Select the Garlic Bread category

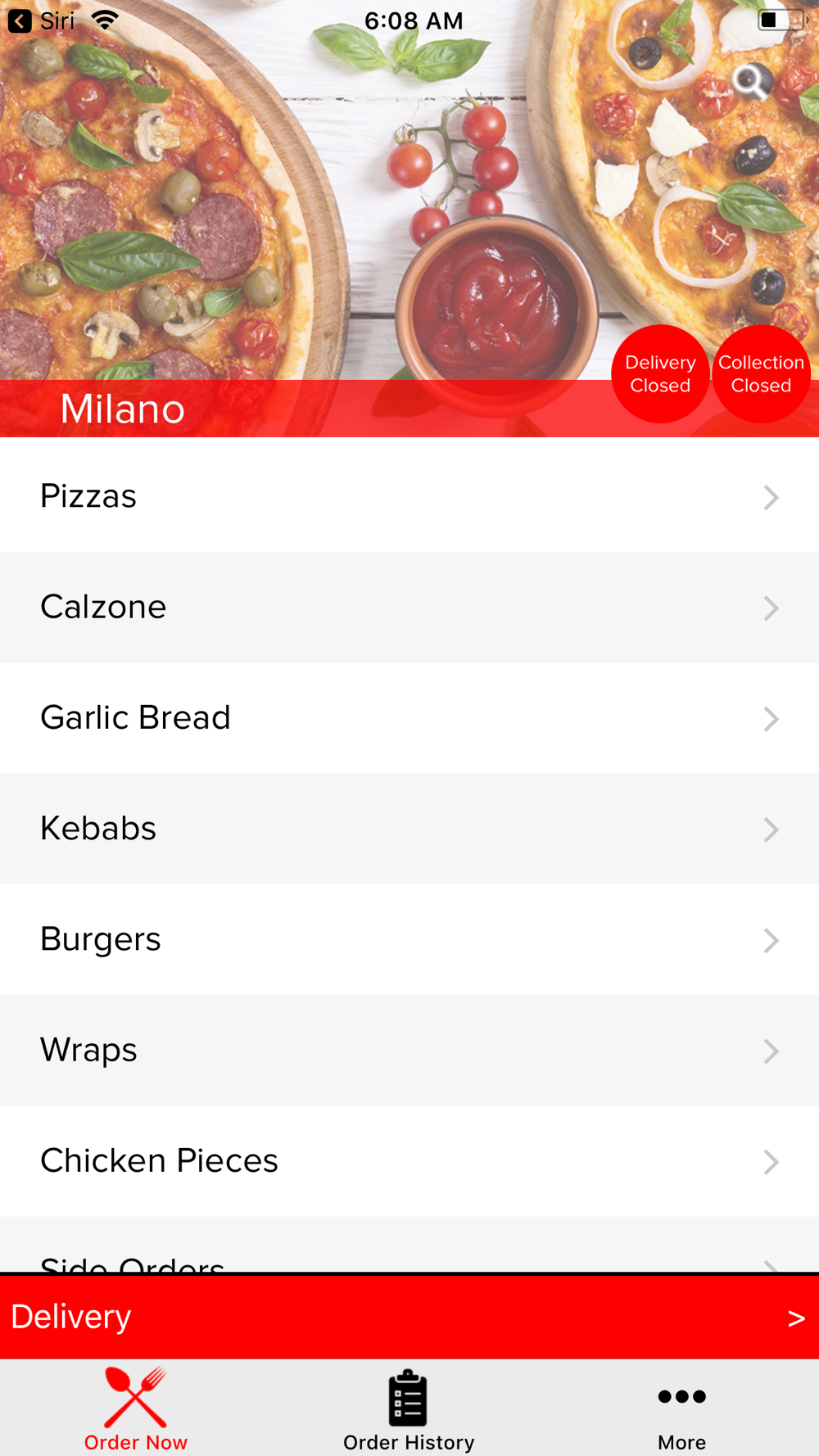409,718
